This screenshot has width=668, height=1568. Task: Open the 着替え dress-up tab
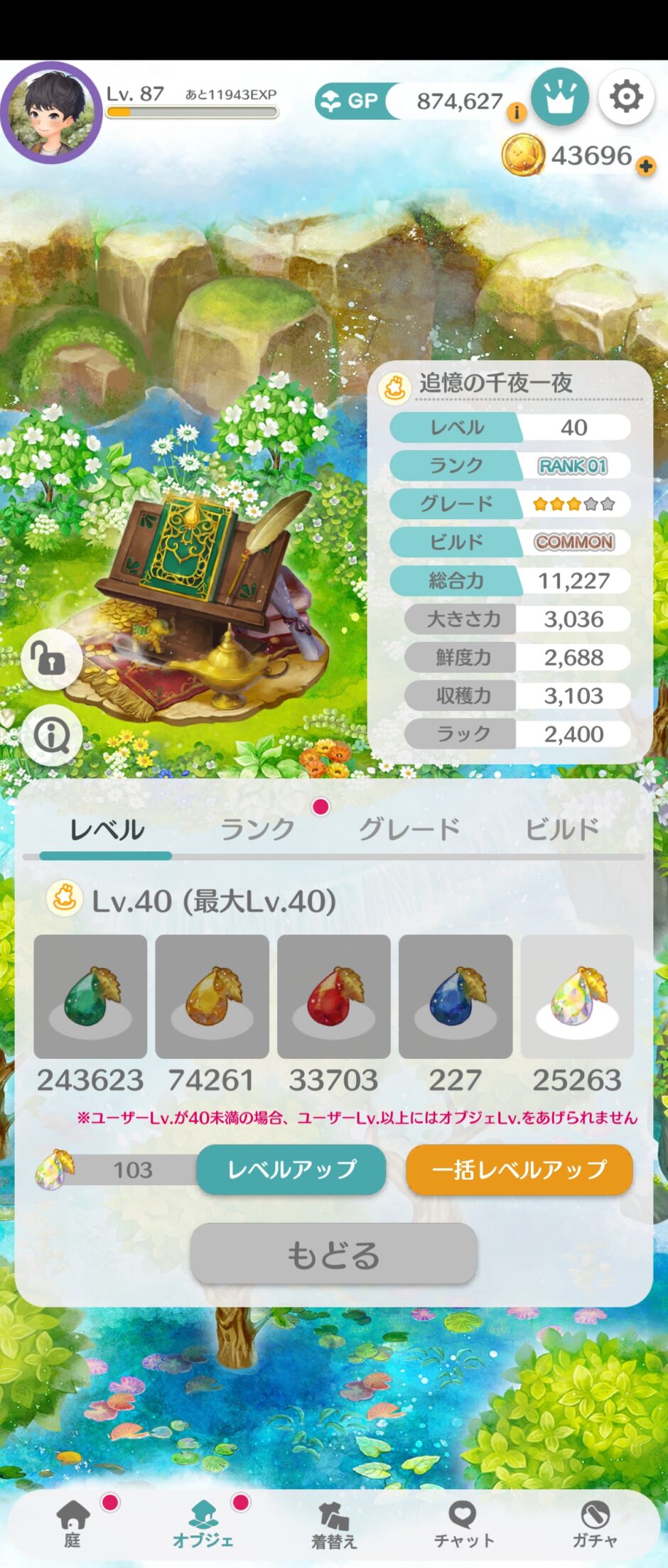[333, 1524]
